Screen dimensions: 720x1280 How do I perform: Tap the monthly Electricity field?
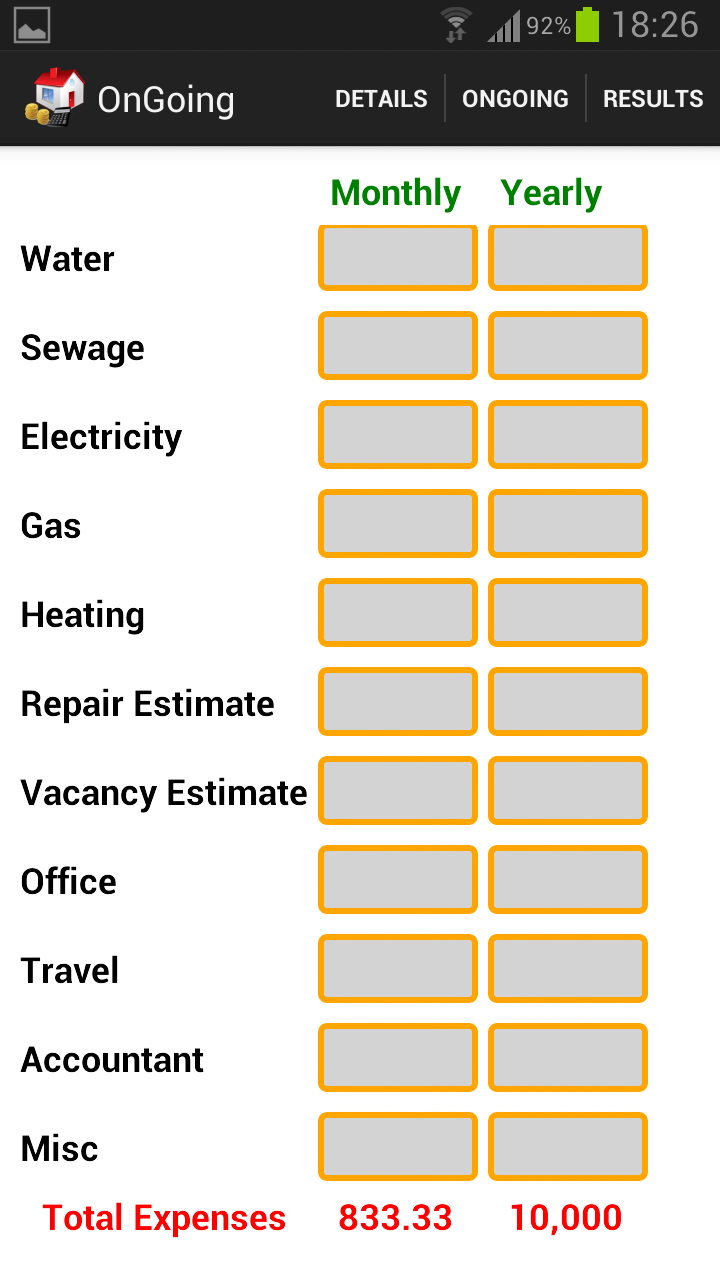tap(398, 435)
